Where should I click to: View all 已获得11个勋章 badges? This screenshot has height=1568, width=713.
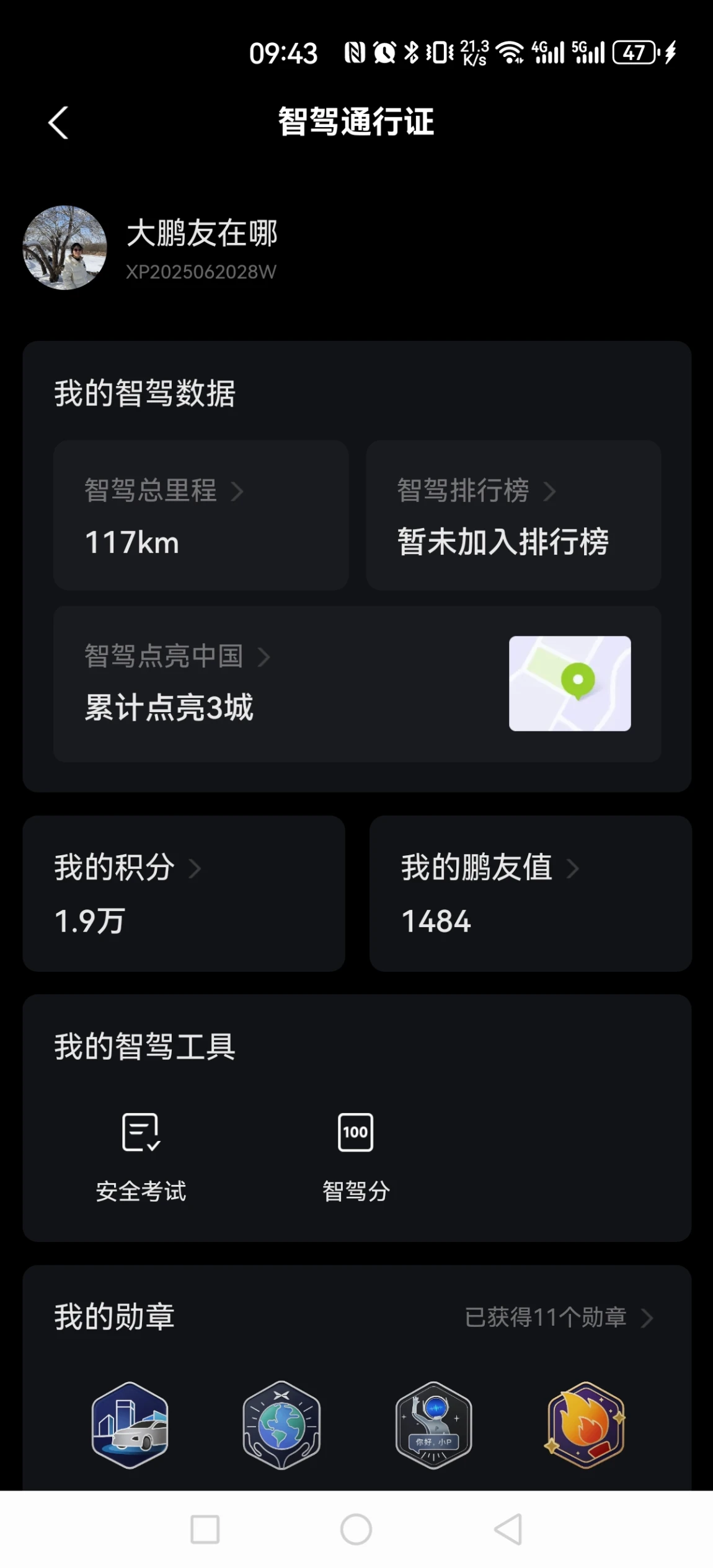558,1317
